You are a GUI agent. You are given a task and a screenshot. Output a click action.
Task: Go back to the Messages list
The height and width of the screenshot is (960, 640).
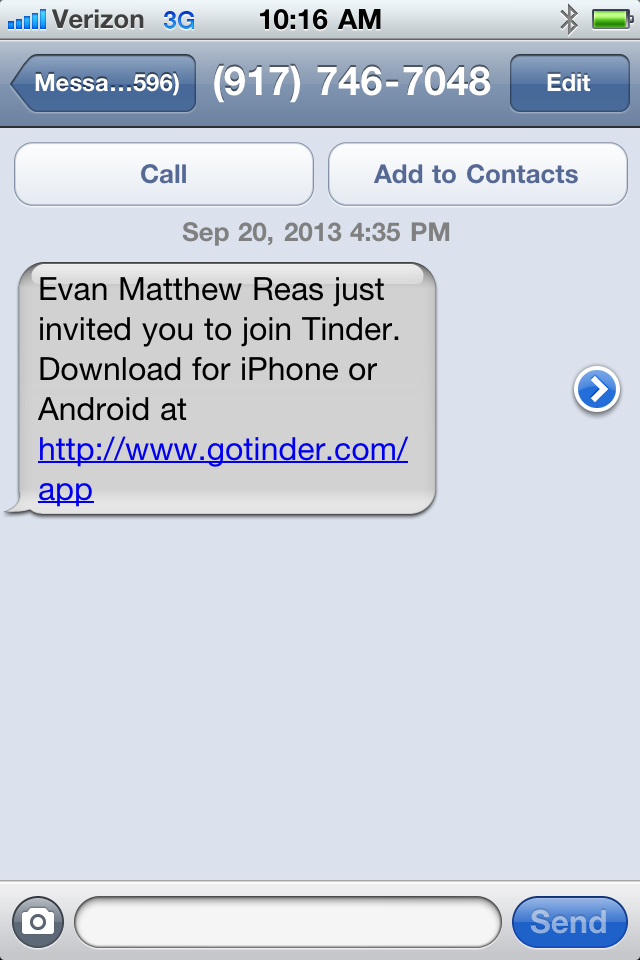pos(105,83)
